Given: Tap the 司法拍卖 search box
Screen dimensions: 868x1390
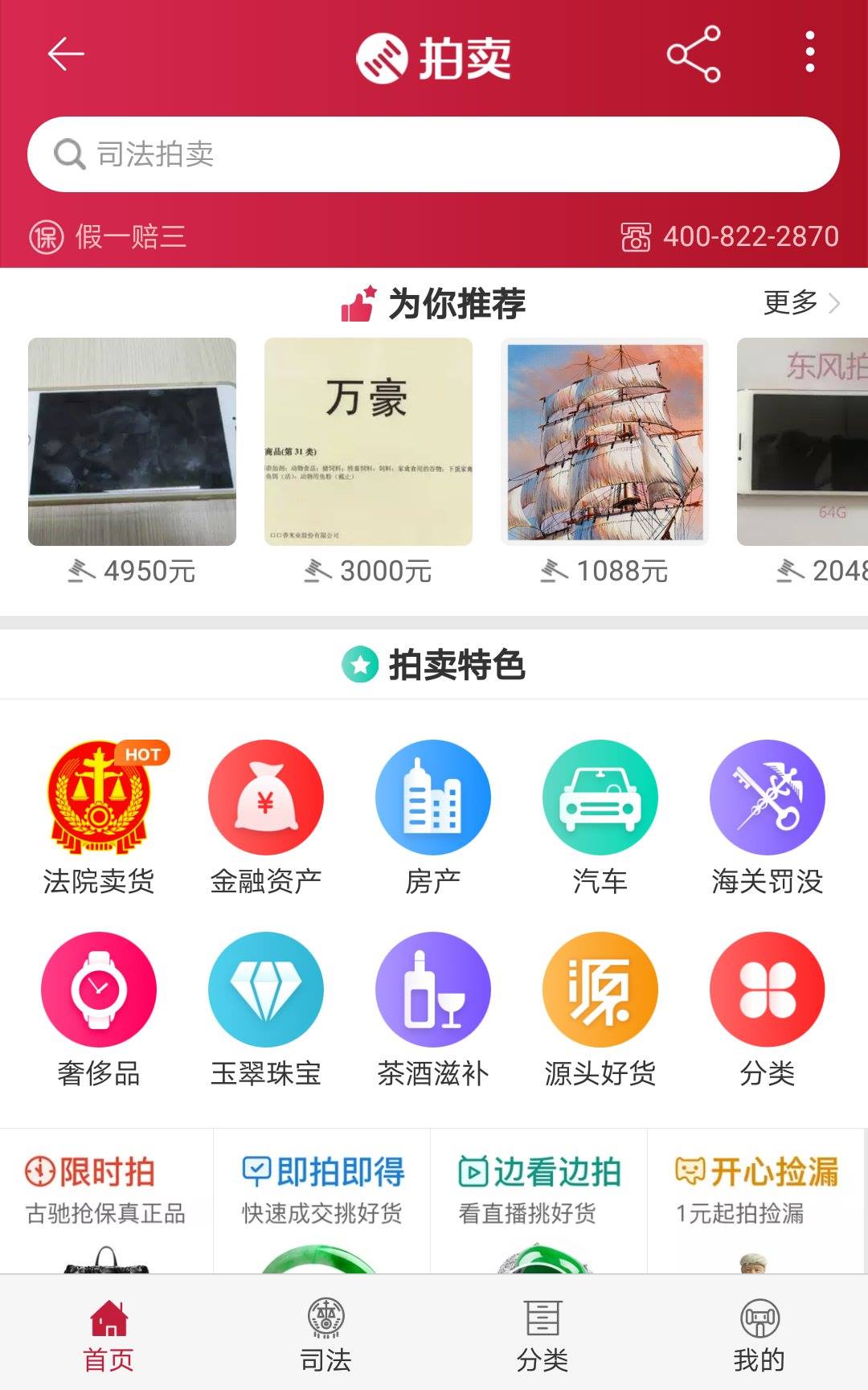Looking at the screenshot, I should tap(434, 154).
